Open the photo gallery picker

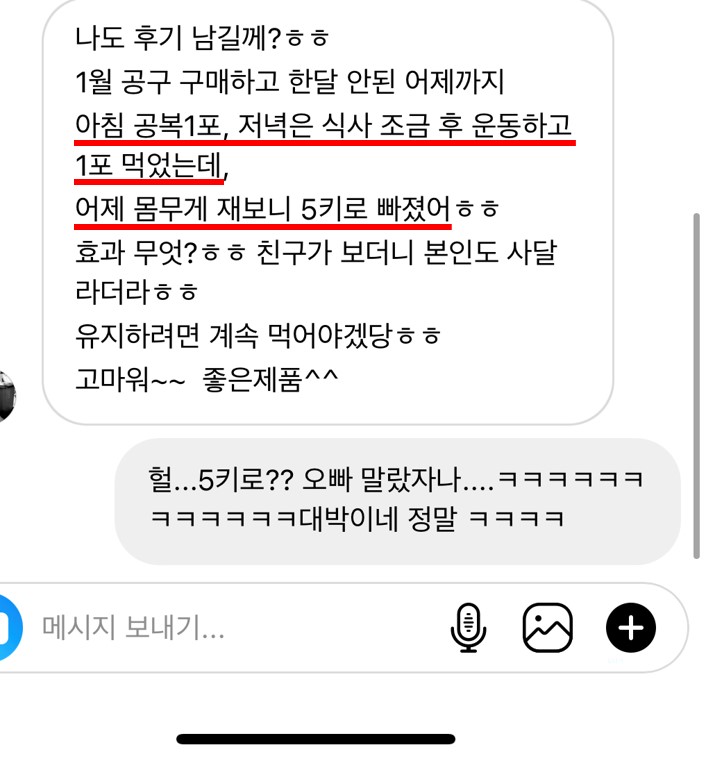[x=548, y=628]
